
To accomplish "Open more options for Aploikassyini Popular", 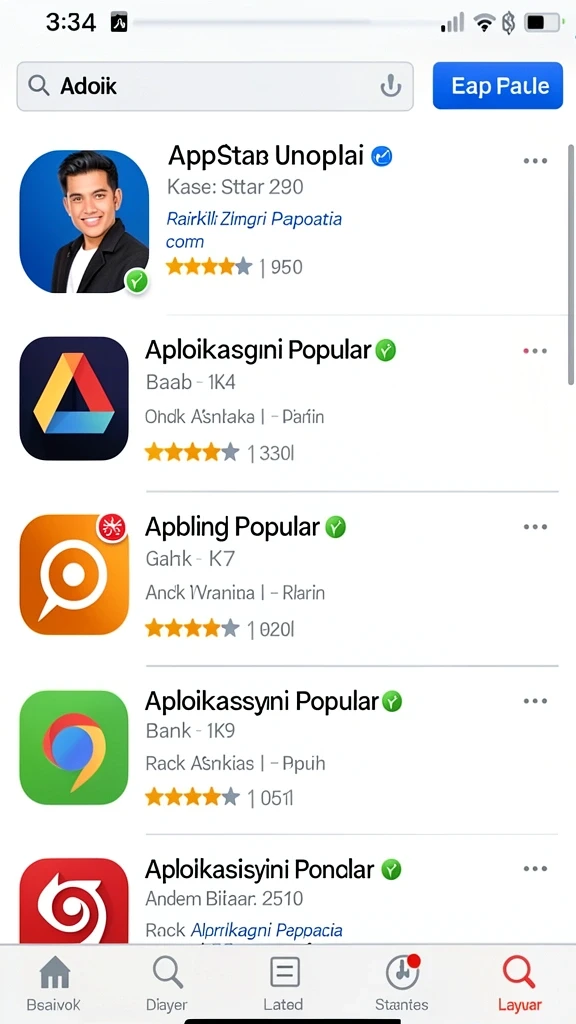I will click(535, 701).
